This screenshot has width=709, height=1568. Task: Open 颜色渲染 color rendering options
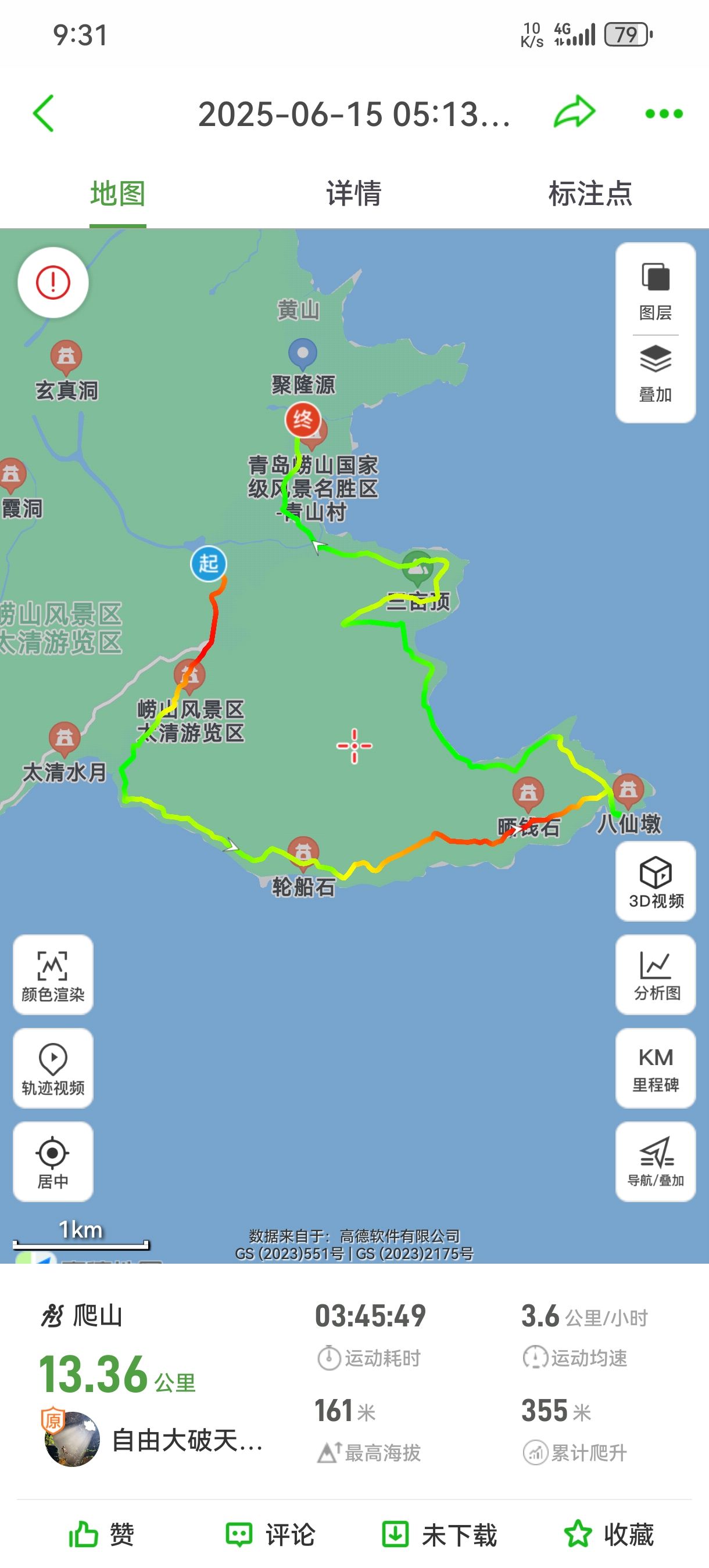(x=53, y=974)
